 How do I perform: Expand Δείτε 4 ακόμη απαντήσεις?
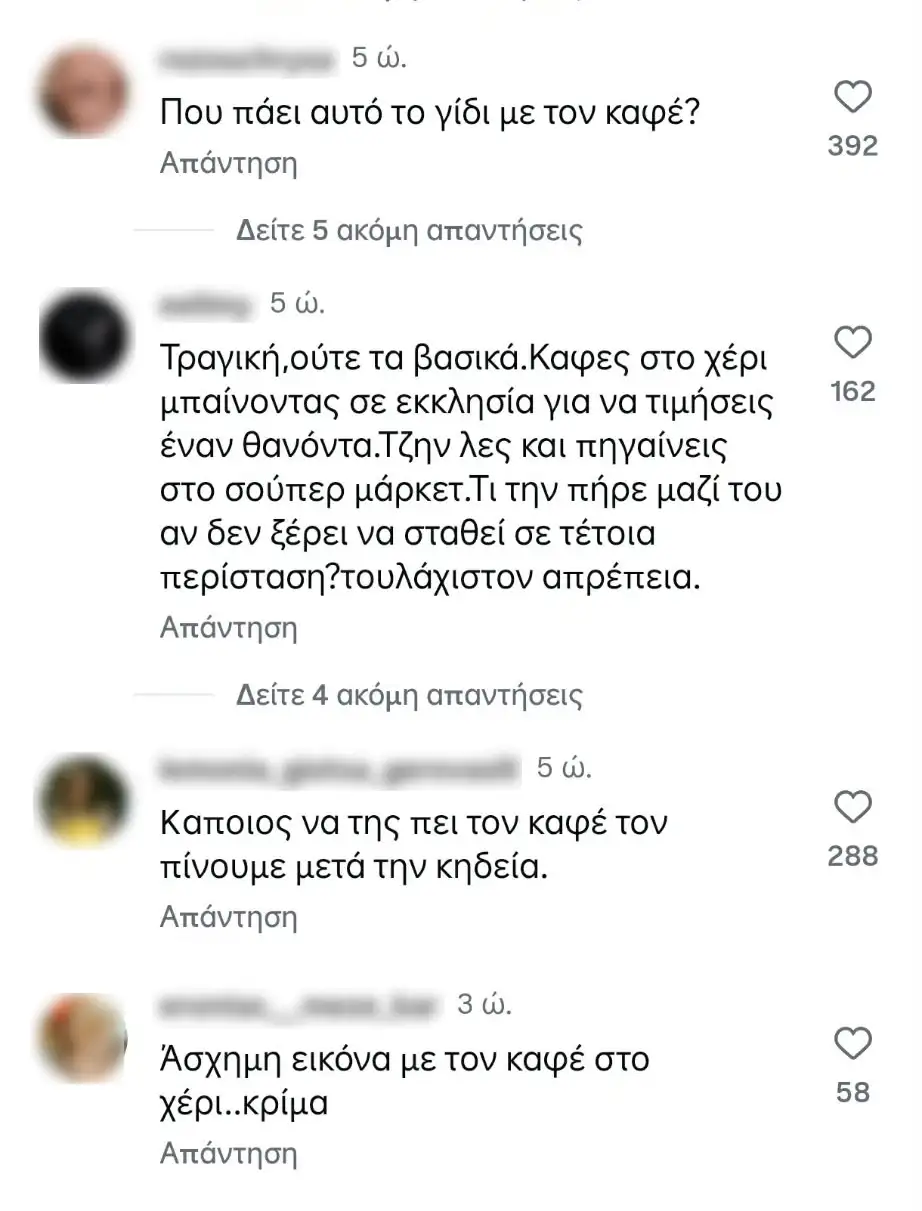pos(409,694)
